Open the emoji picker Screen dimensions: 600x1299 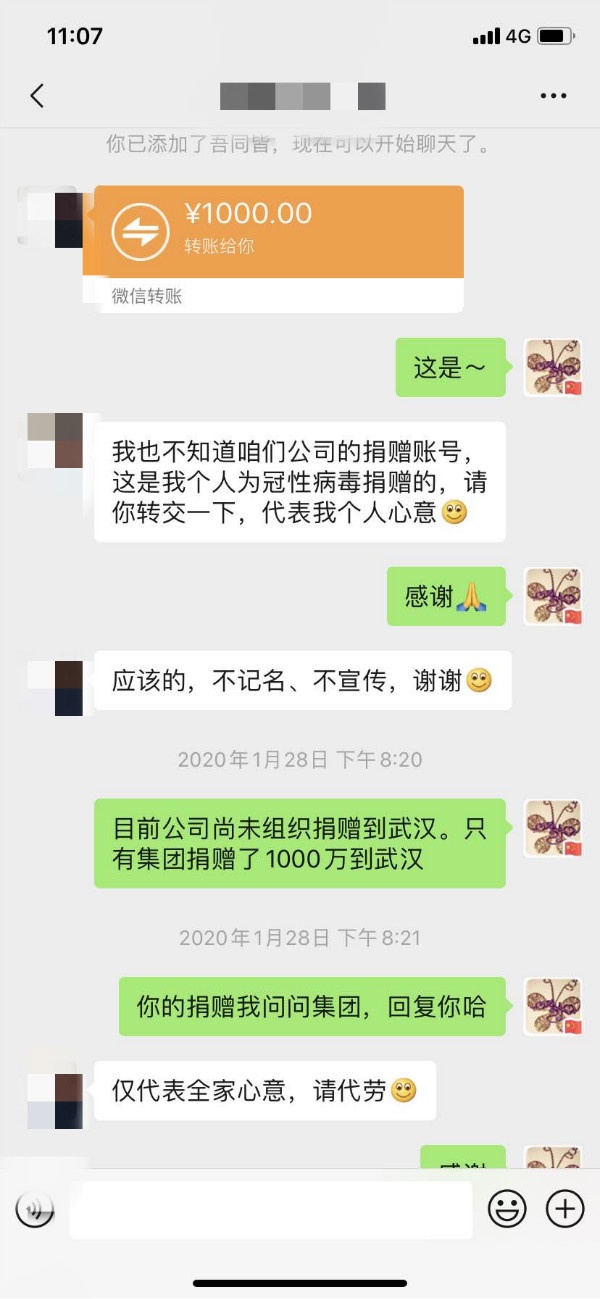point(507,1210)
